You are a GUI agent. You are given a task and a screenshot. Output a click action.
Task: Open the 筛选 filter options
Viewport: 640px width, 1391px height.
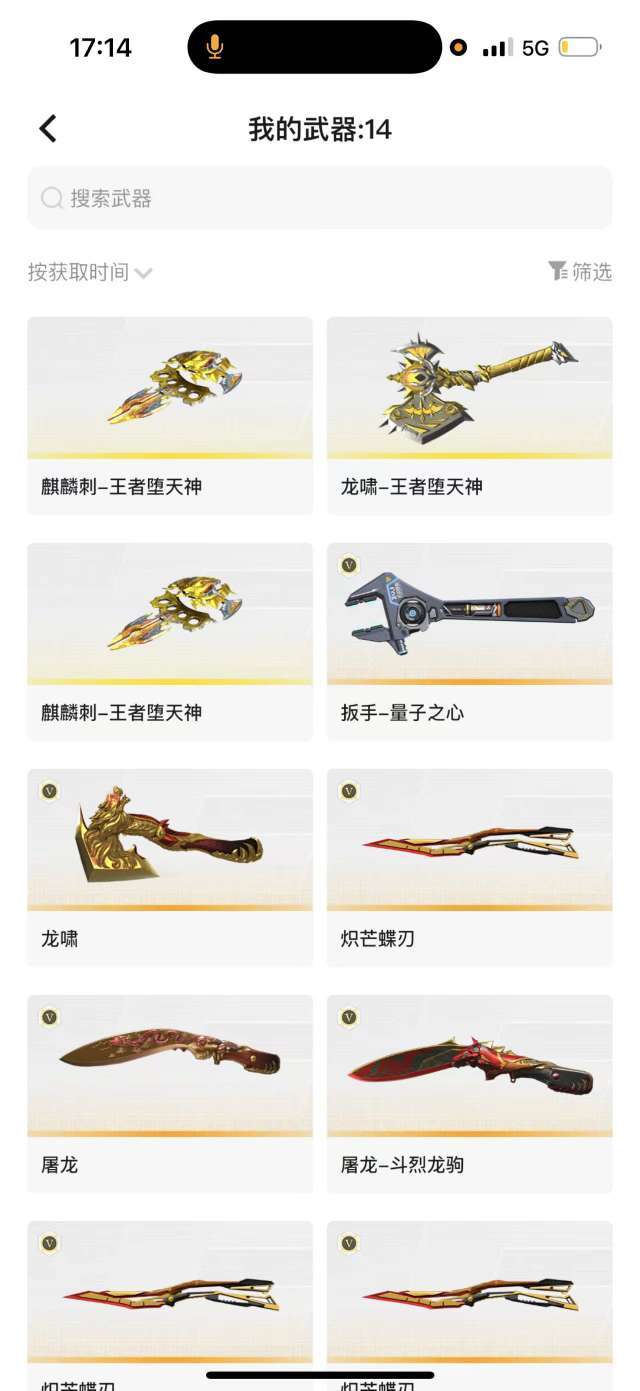click(x=580, y=271)
